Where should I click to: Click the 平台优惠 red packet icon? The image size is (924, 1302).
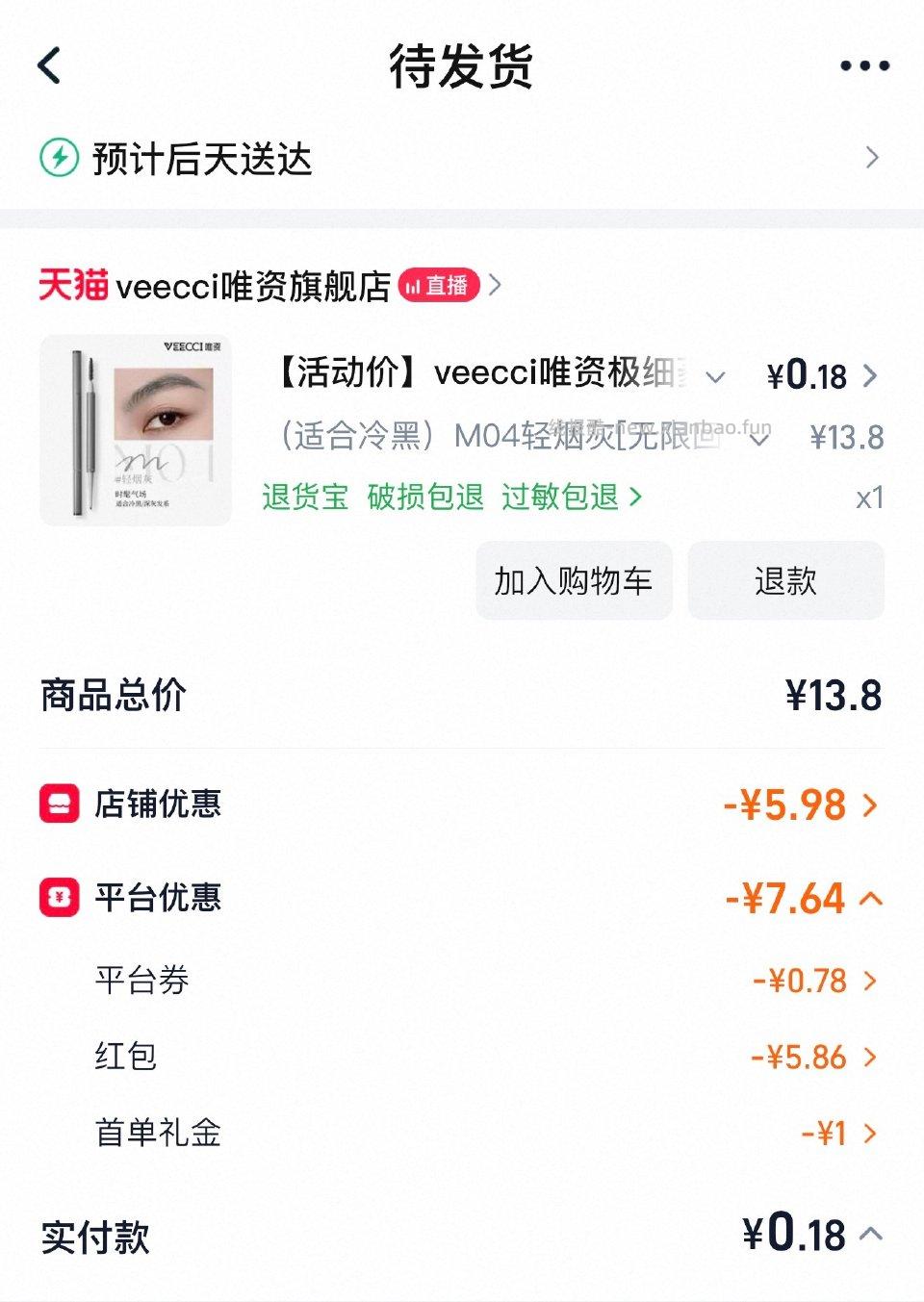[58, 898]
